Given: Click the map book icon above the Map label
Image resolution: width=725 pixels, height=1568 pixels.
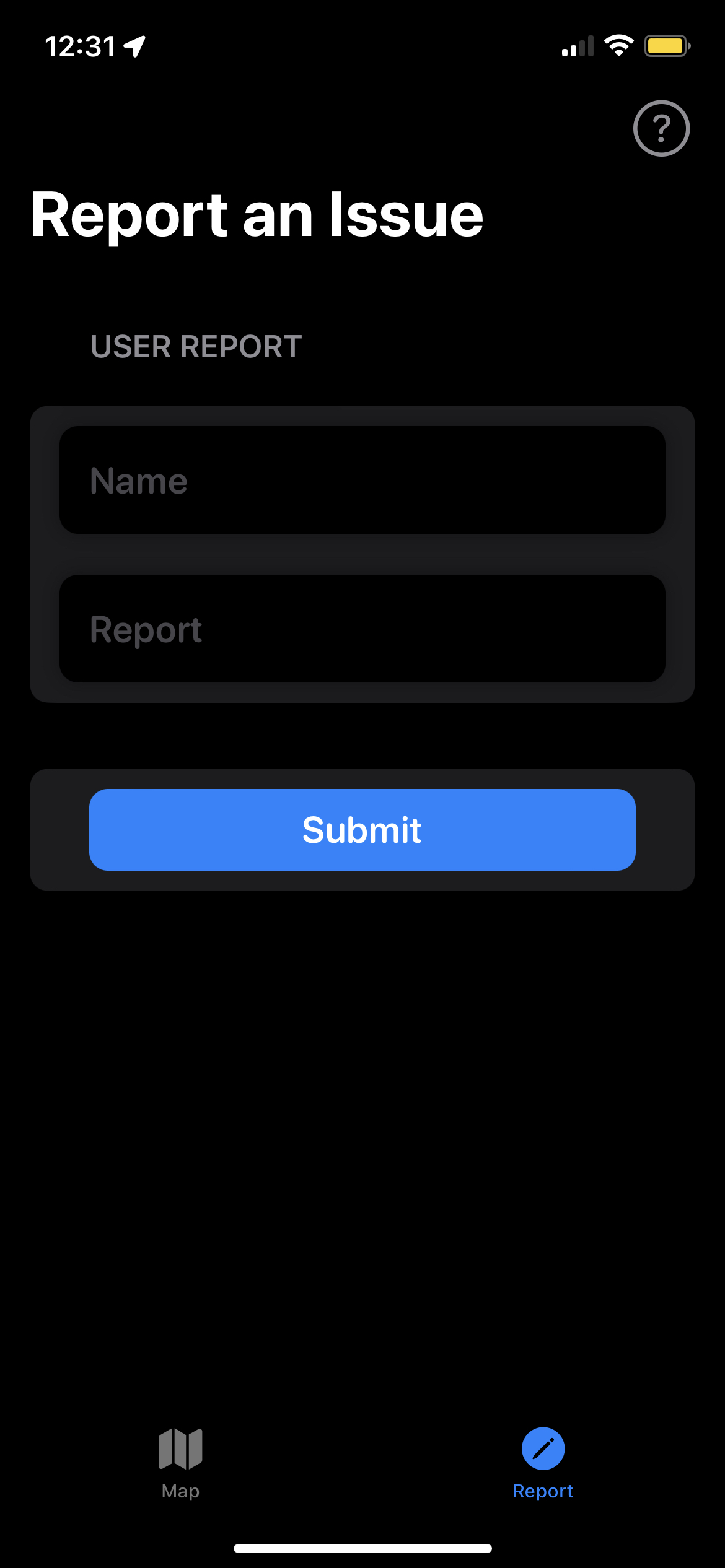Looking at the screenshot, I should click(179, 1447).
